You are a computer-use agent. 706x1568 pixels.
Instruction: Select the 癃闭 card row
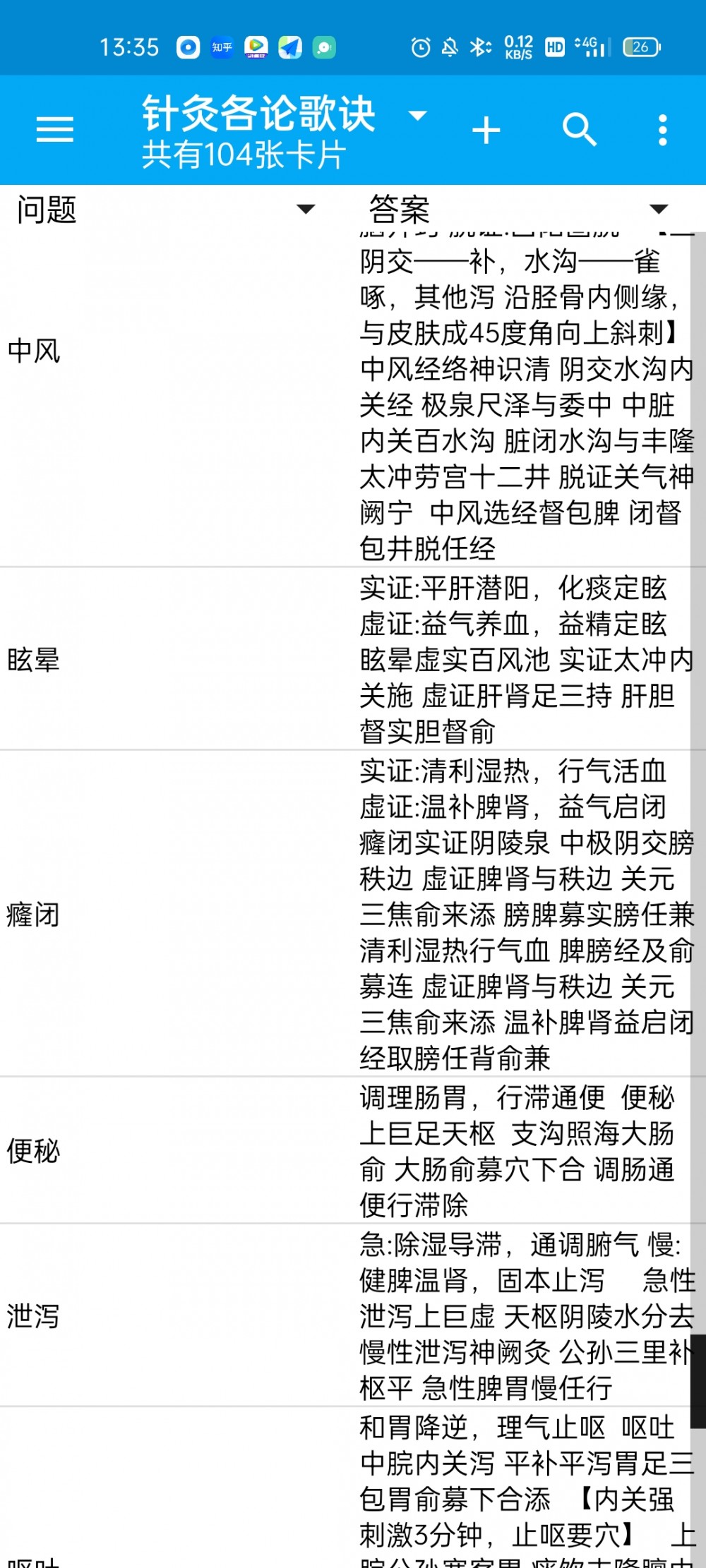(x=346, y=914)
